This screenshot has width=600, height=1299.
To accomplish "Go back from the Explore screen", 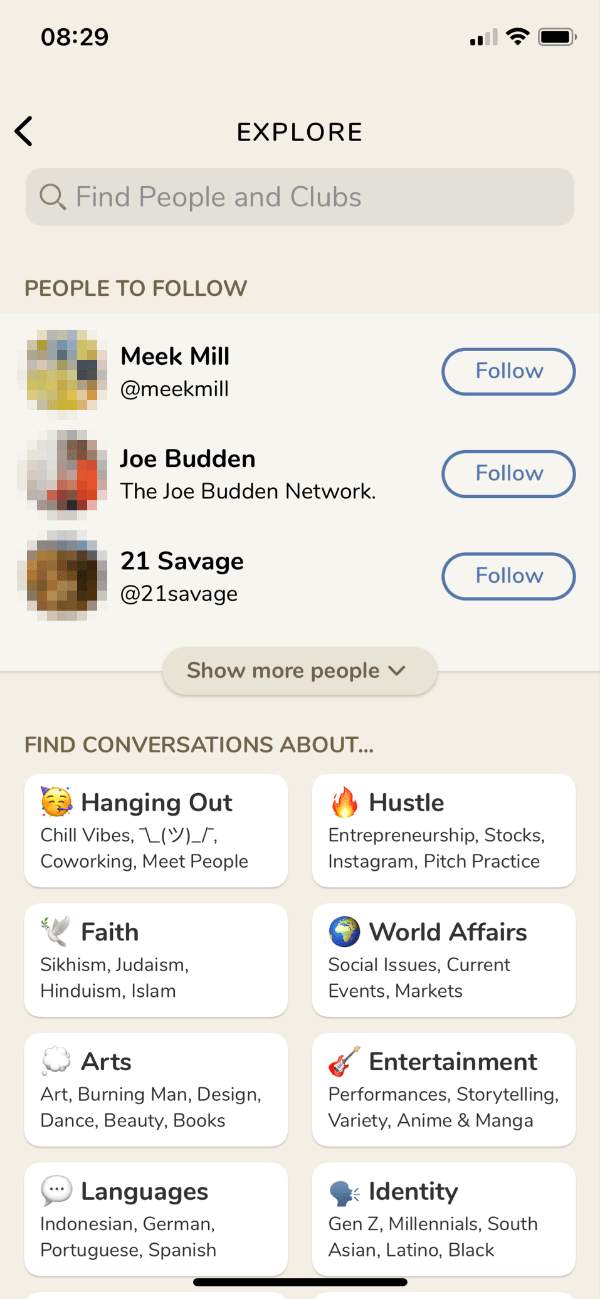I will 24,131.
